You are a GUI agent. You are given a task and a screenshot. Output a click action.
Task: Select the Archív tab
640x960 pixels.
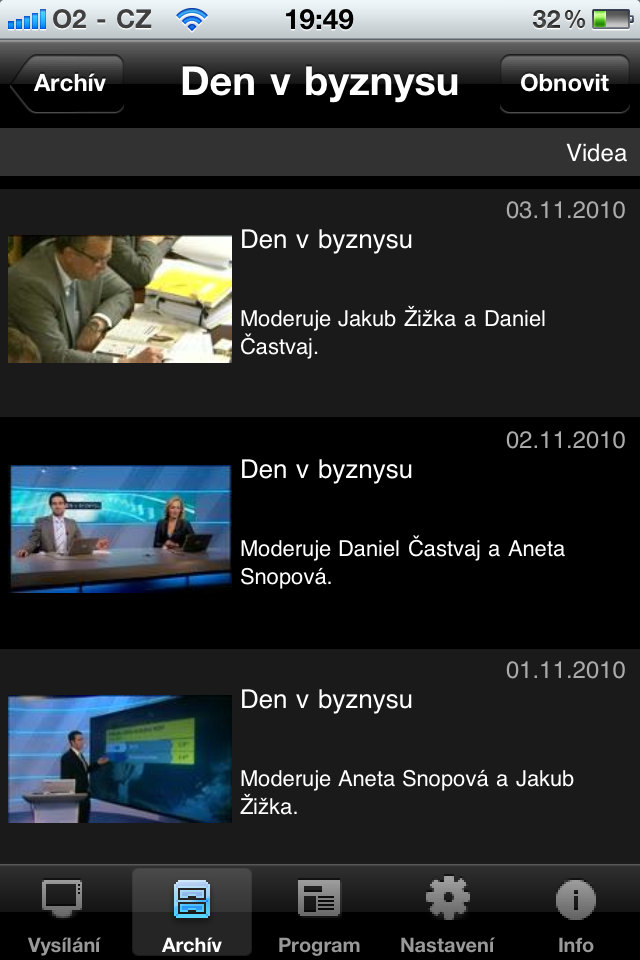coord(192,913)
